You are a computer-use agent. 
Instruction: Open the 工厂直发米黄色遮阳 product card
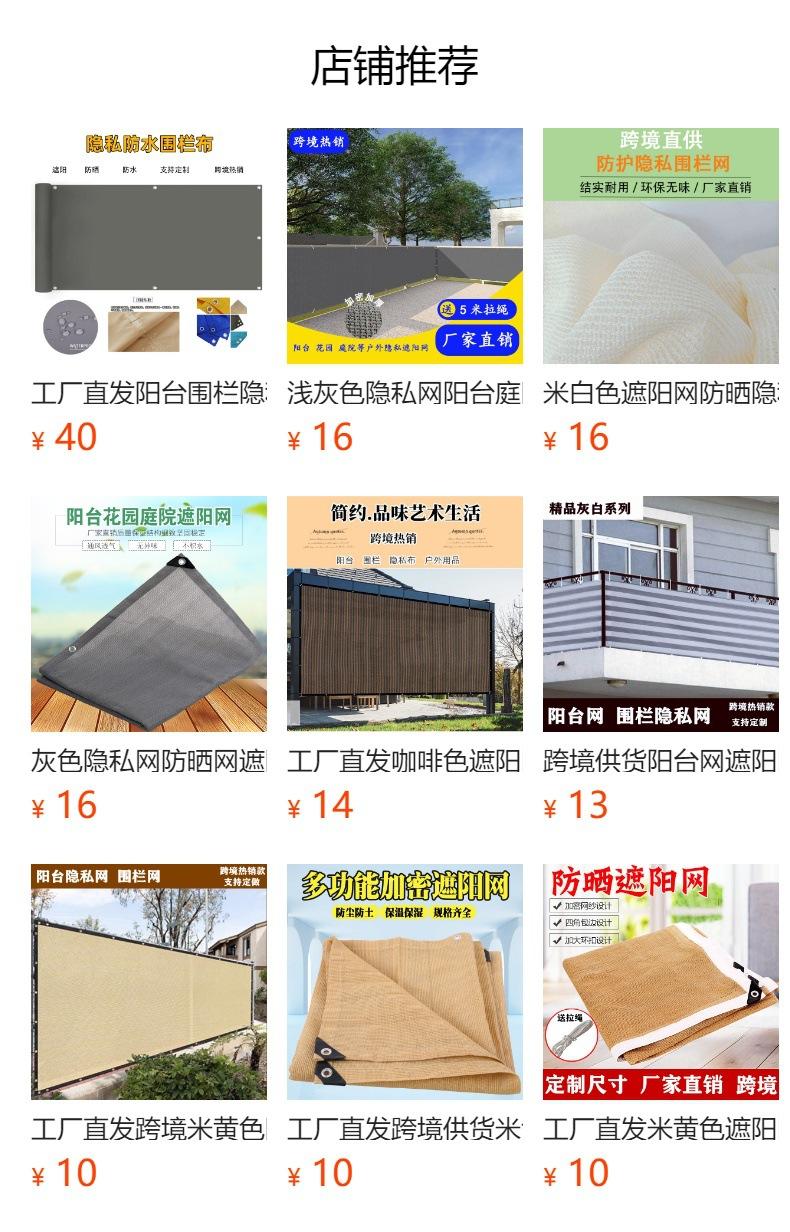tap(661, 1027)
